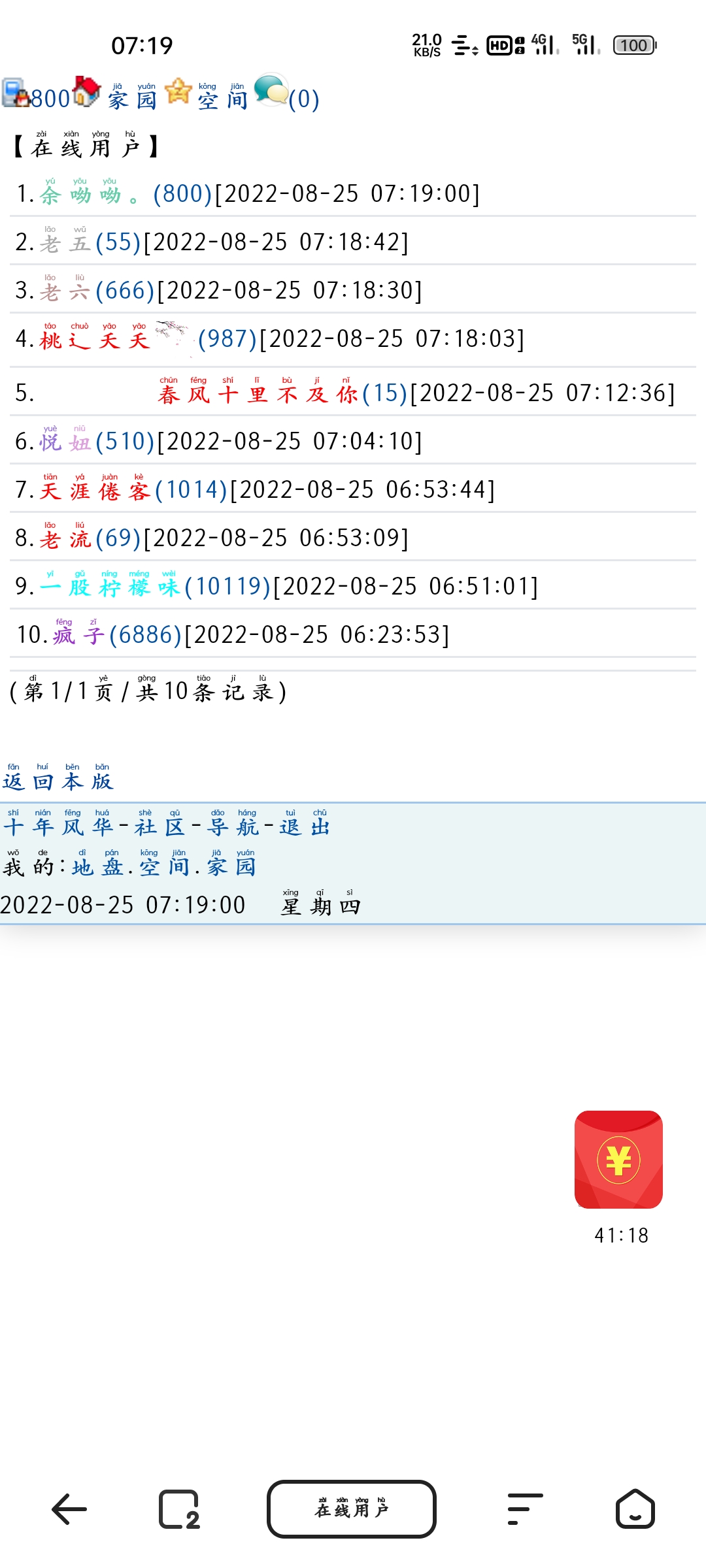Image resolution: width=706 pixels, height=1568 pixels.
Task: Open 一股柠檬味's profile number (10119)
Action: (x=227, y=587)
